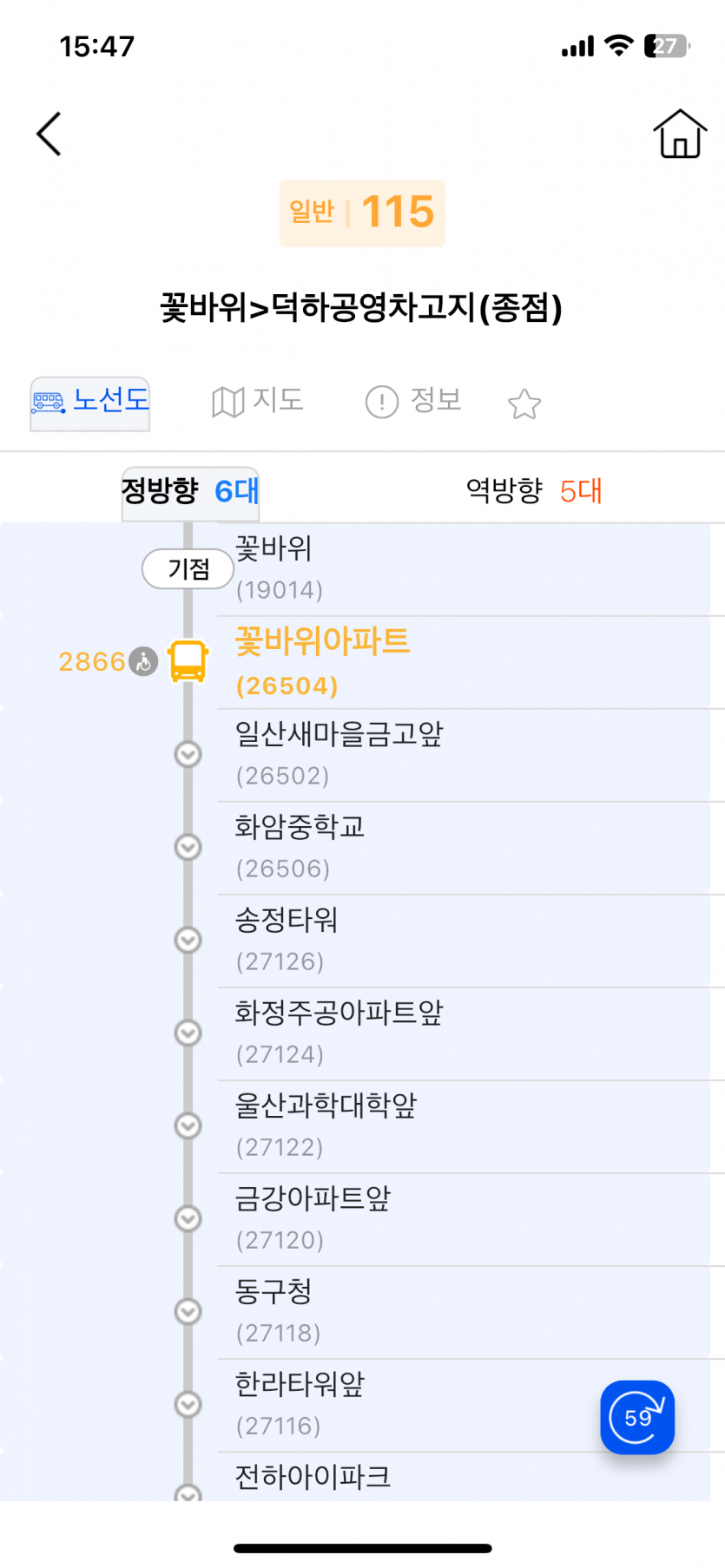Screen dimensions: 725x1568
Task: Switch to the 지도 map tab
Action: tap(258, 401)
